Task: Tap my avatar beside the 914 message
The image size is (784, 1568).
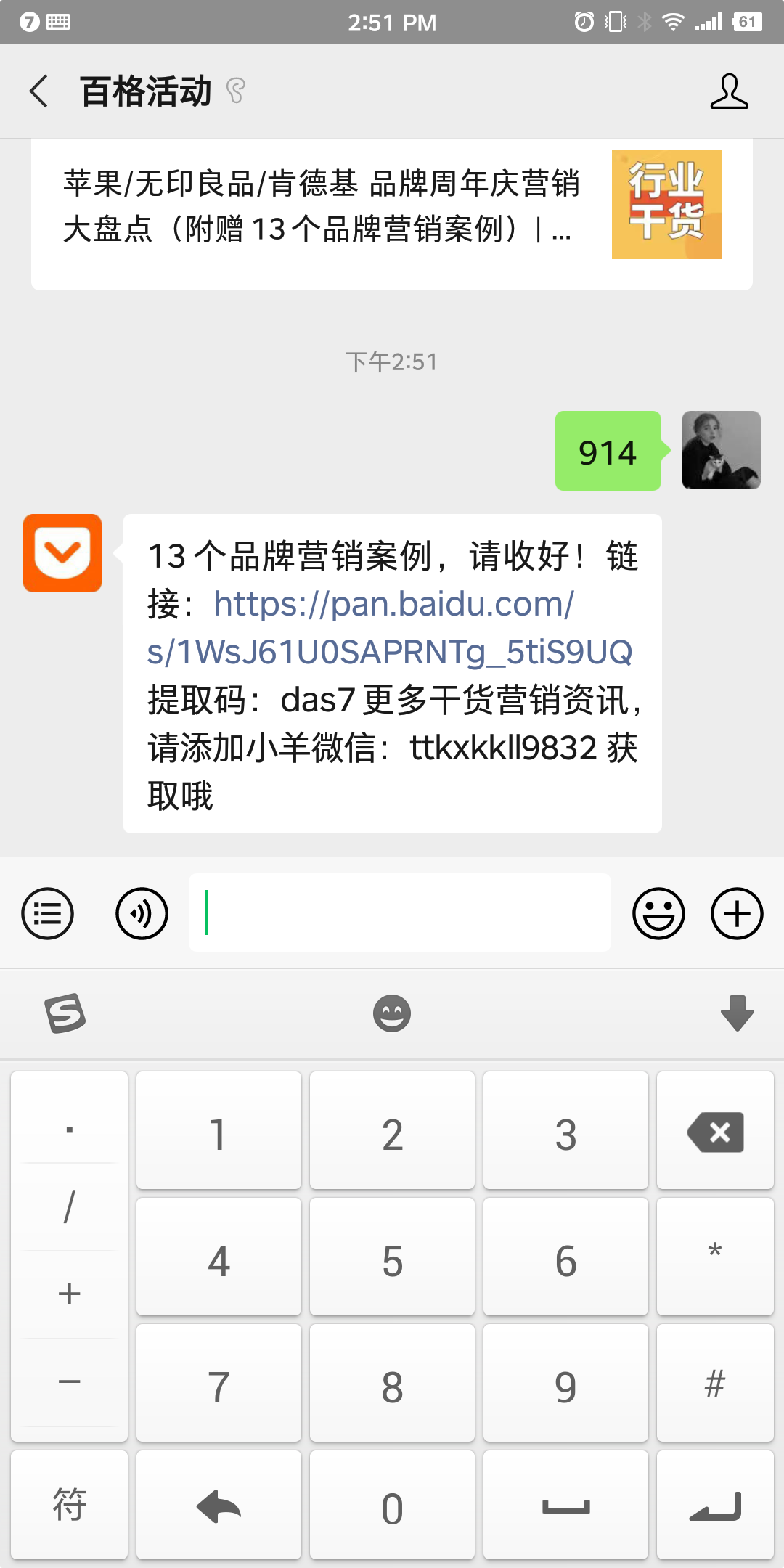Action: [x=722, y=450]
